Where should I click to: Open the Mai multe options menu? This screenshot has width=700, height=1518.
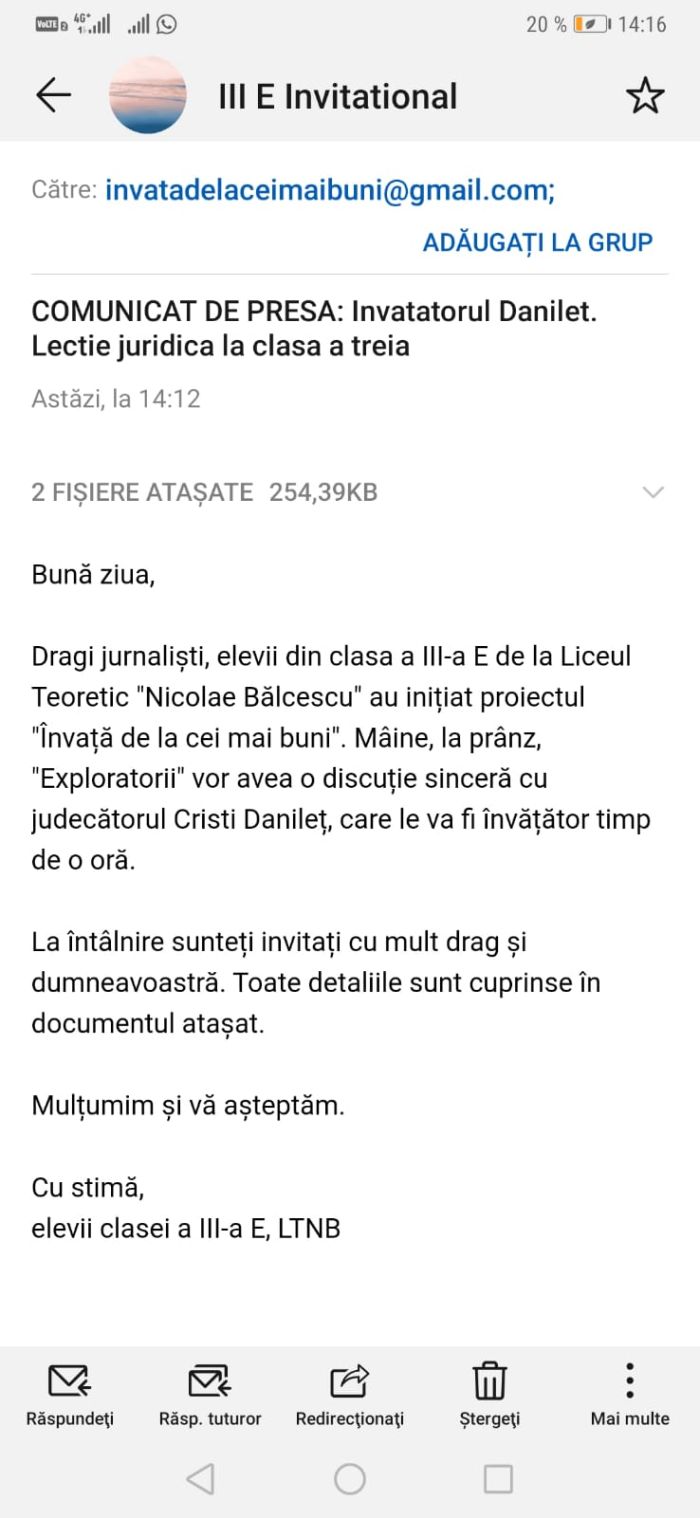click(x=630, y=1393)
